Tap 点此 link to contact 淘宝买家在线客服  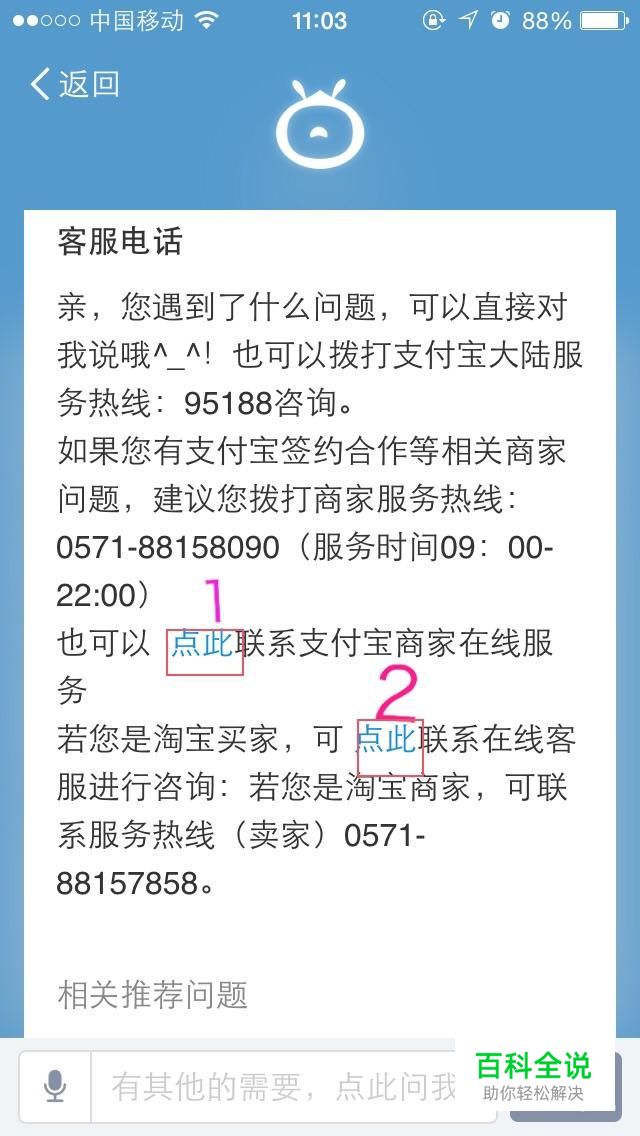pos(386,739)
